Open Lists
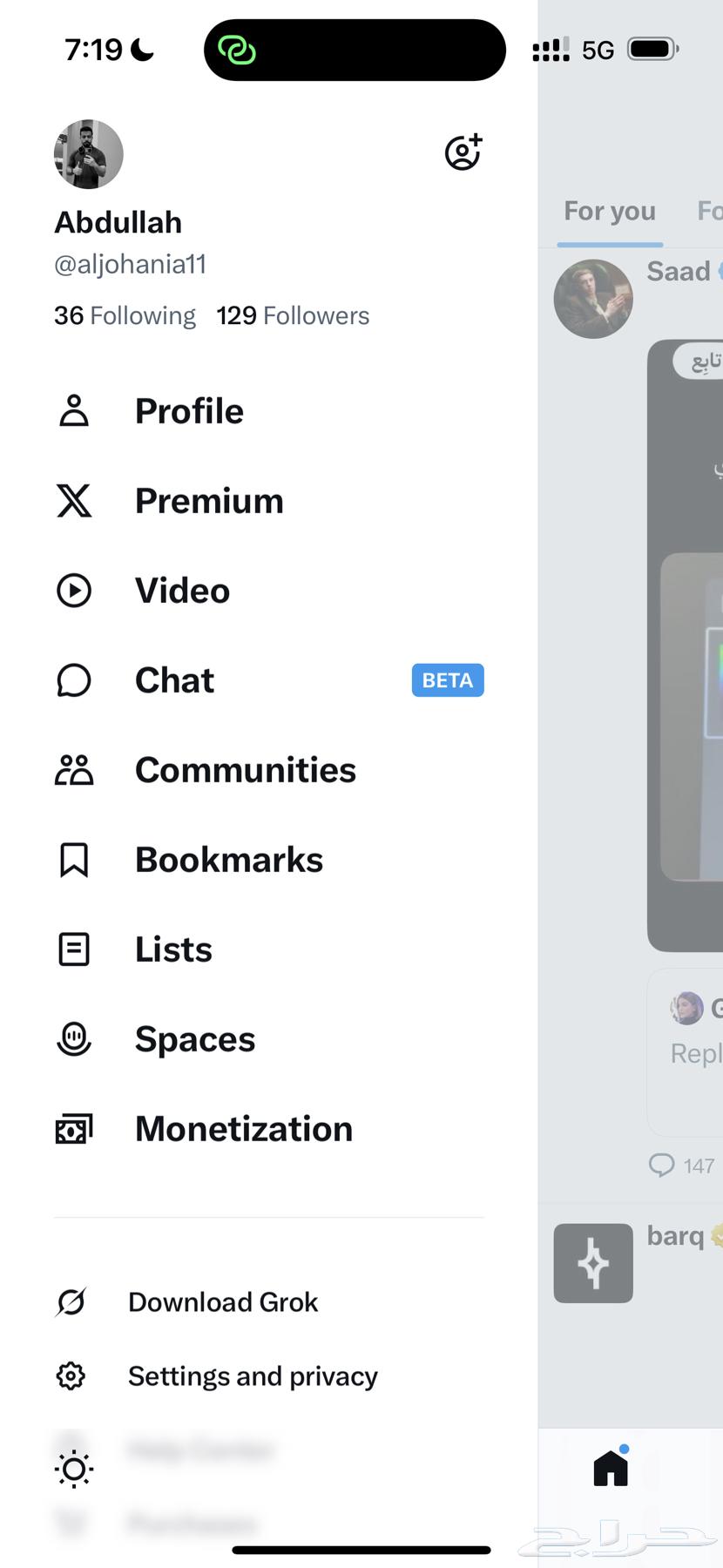Screen dimensions: 723x1568 click(x=173, y=950)
